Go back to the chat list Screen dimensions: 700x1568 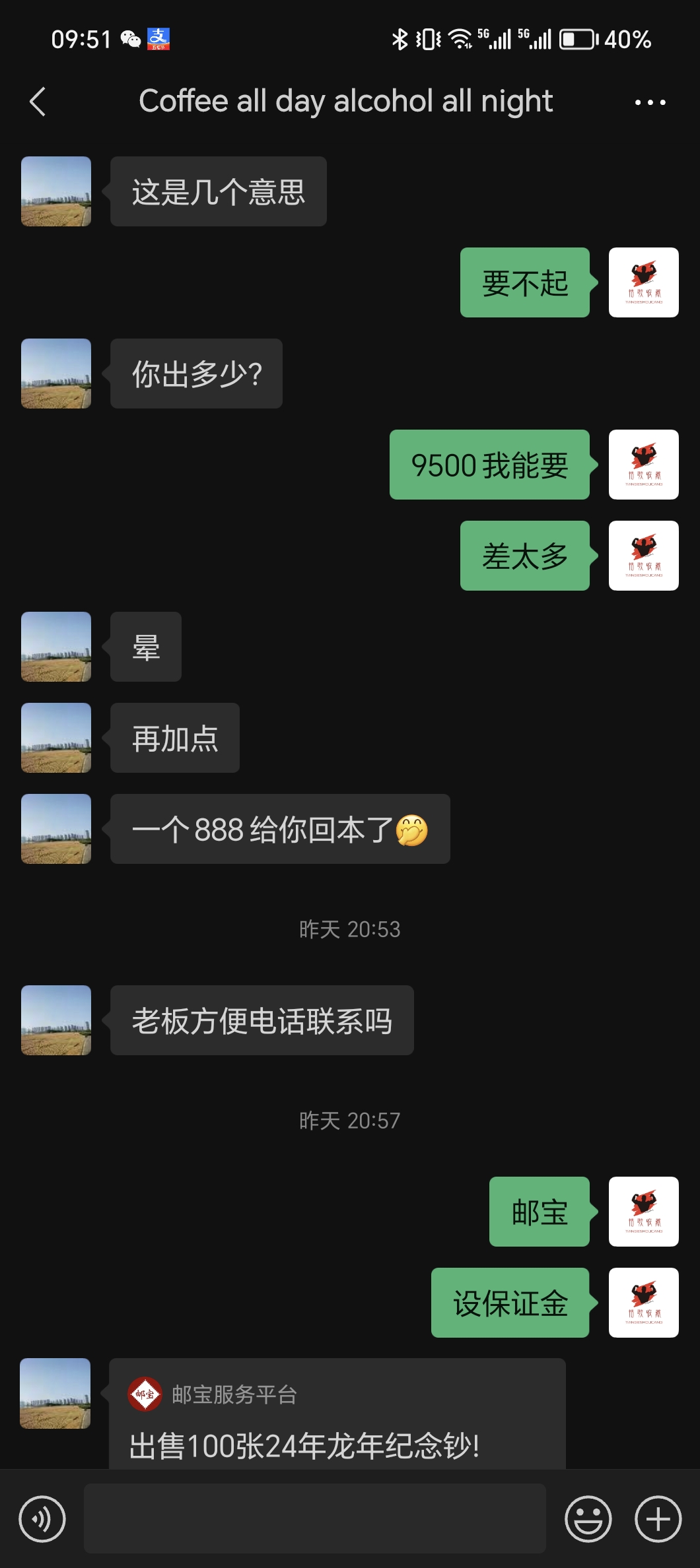38,102
